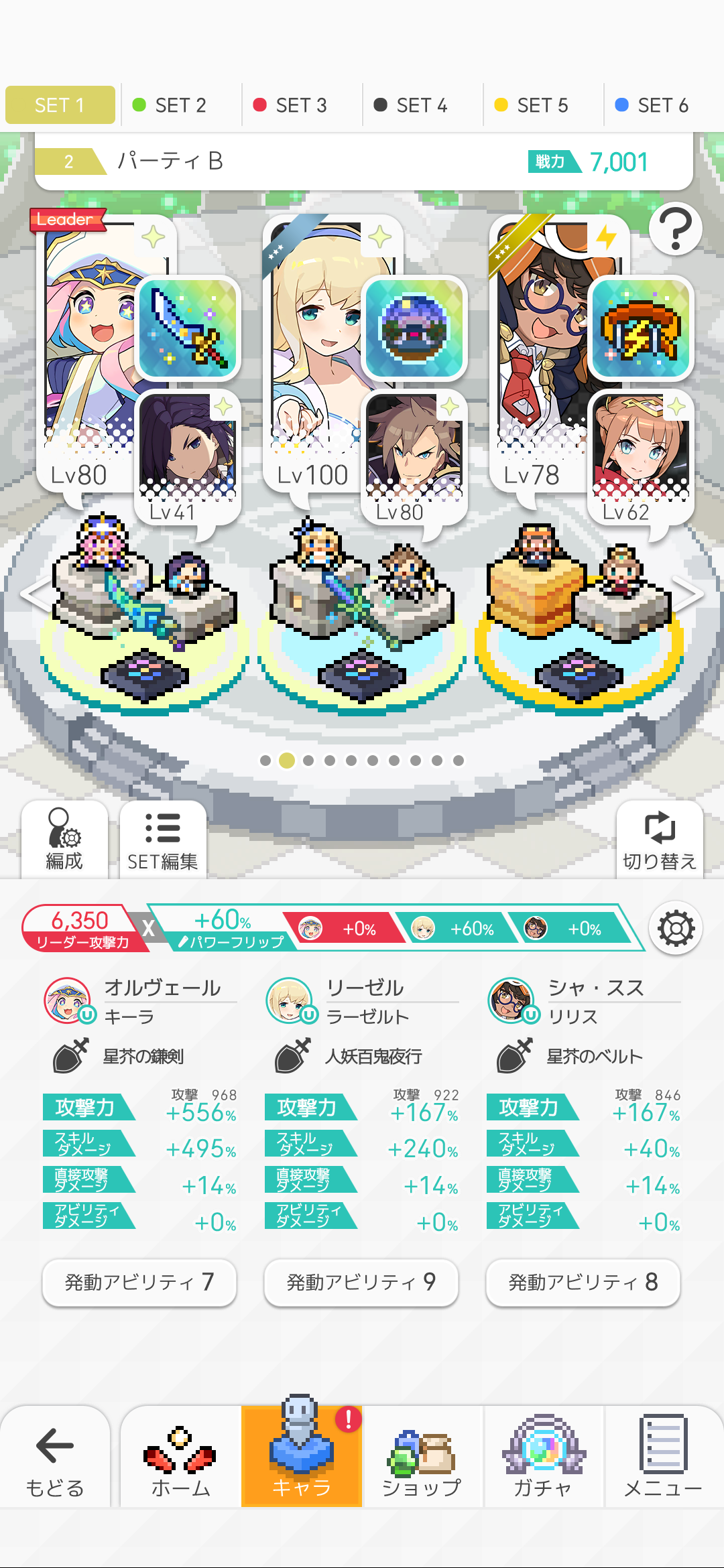Open the help question mark icon
Viewport: 724px width, 1568px height.
675,229
